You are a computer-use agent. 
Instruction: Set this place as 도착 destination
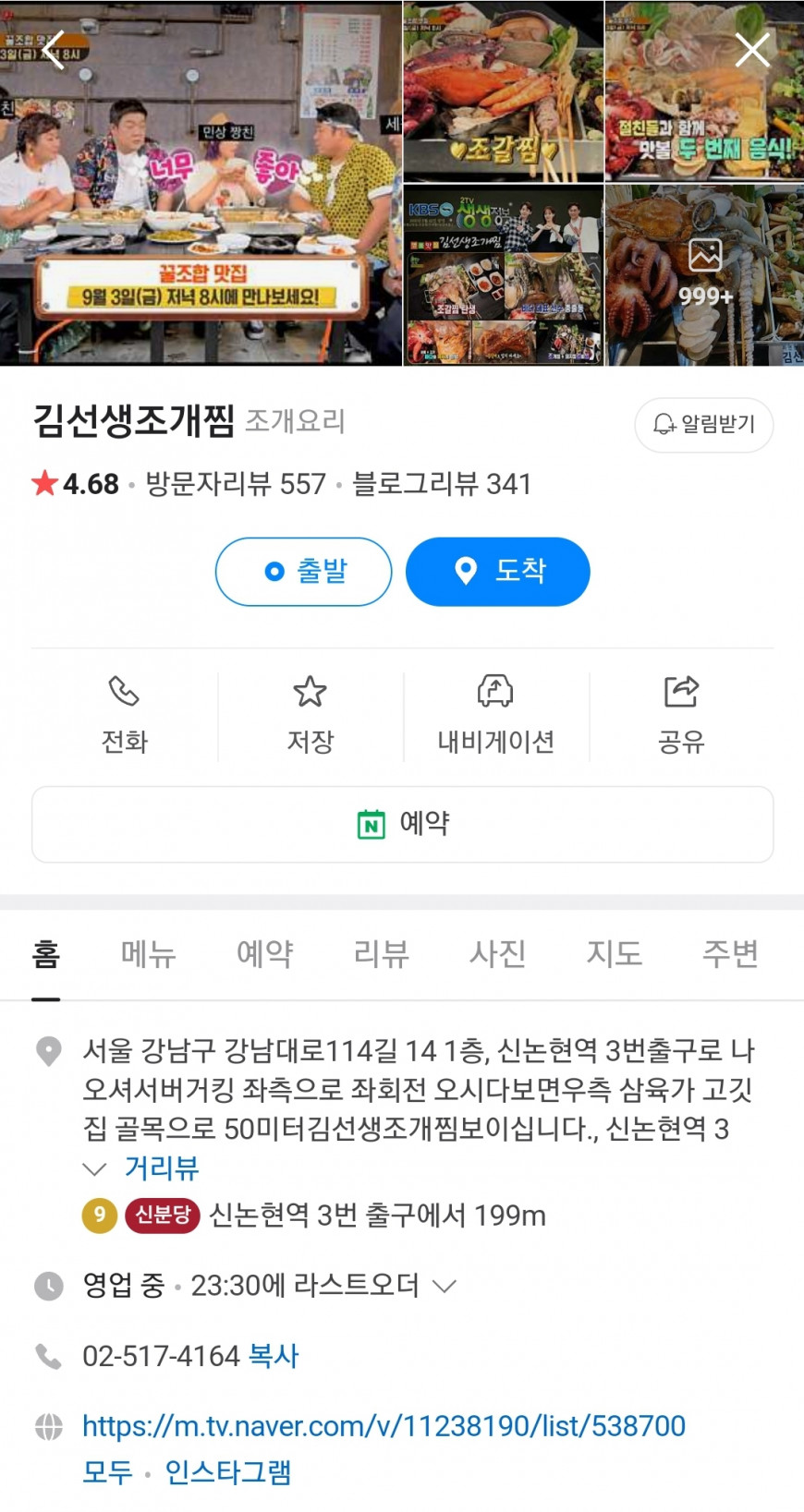[x=498, y=572]
